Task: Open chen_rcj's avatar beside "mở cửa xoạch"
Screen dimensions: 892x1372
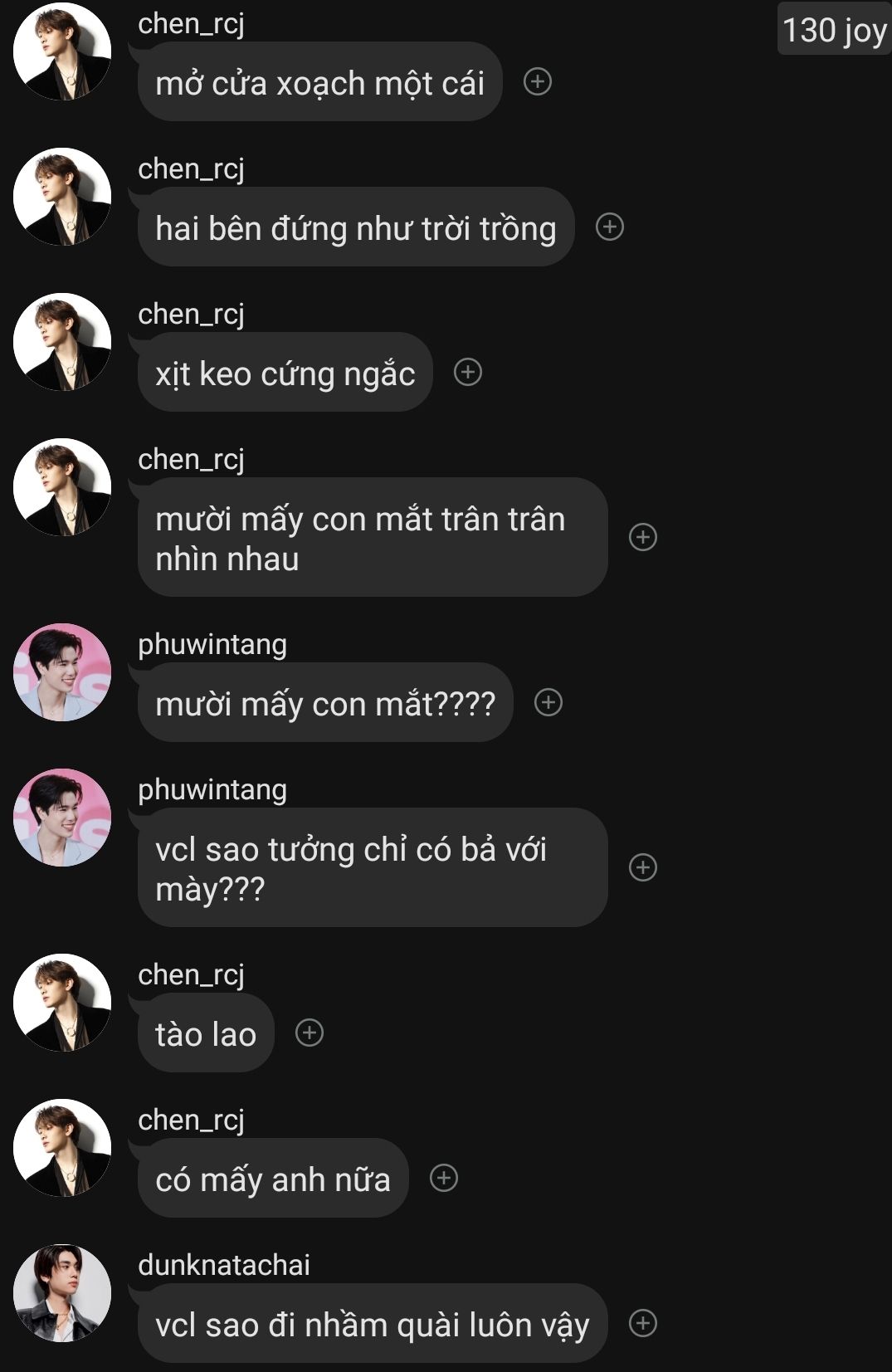Action: pyautogui.click(x=62, y=51)
